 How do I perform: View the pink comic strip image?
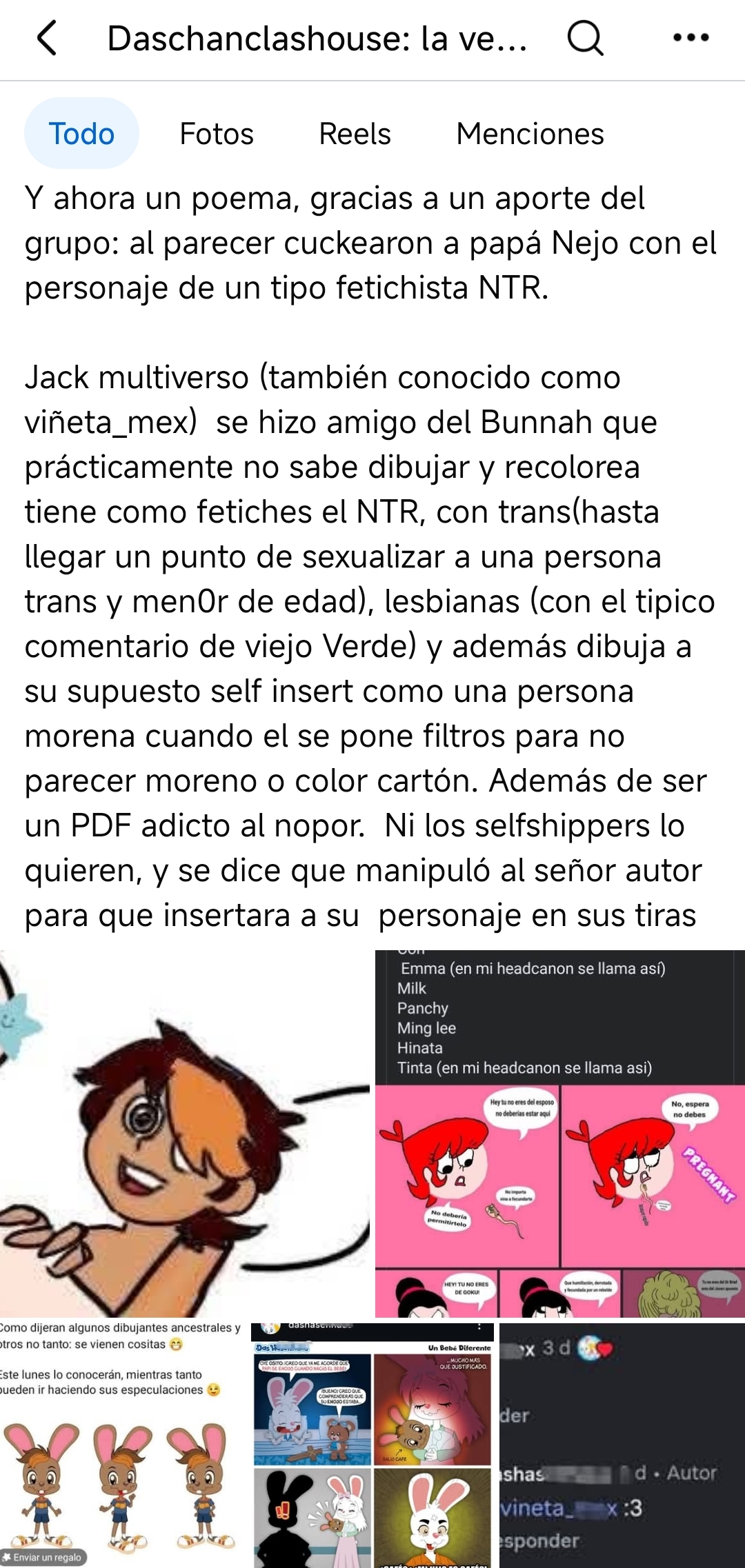pyautogui.click(x=560, y=1134)
